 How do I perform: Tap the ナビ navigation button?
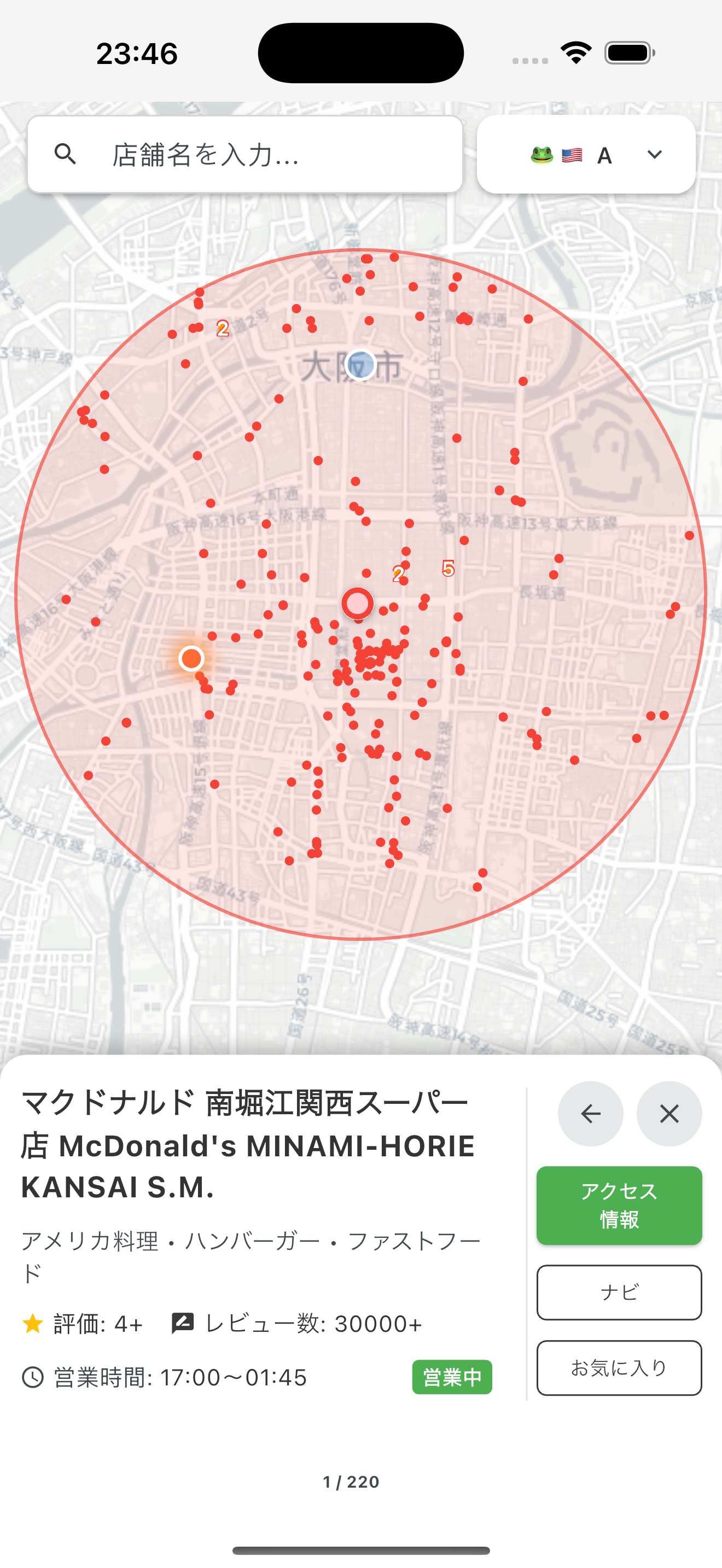click(x=619, y=1292)
